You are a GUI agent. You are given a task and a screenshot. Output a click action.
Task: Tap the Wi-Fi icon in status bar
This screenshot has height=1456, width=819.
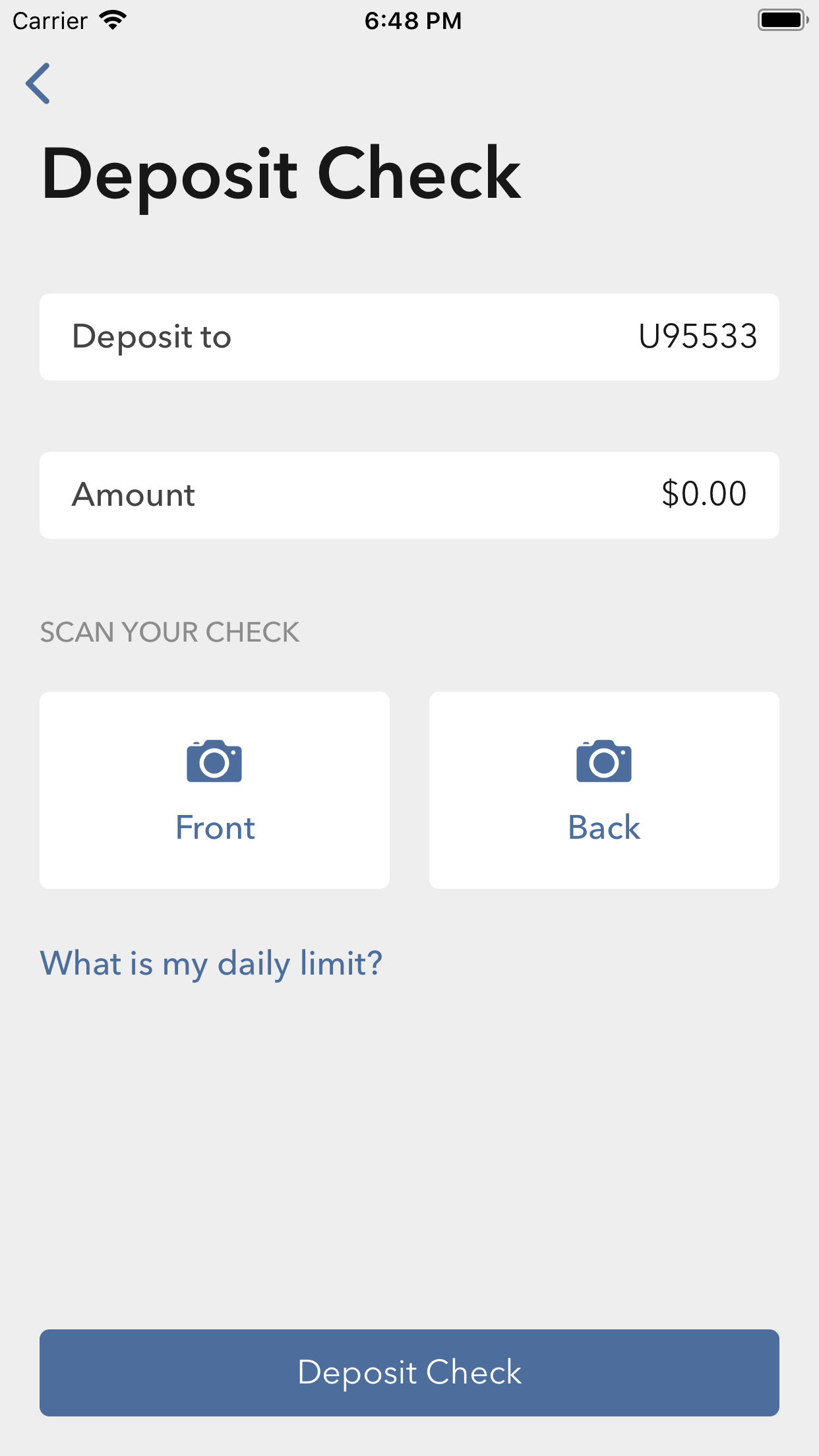(x=112, y=20)
